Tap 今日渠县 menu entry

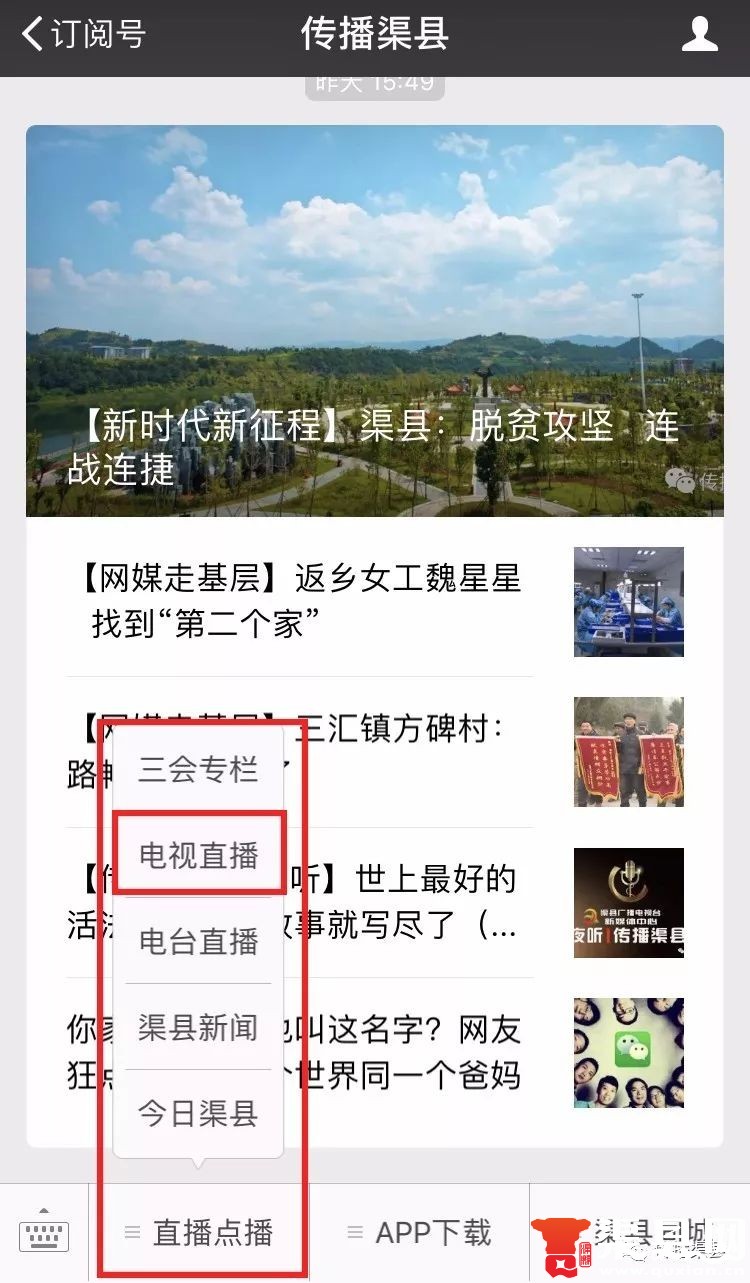[198, 1113]
